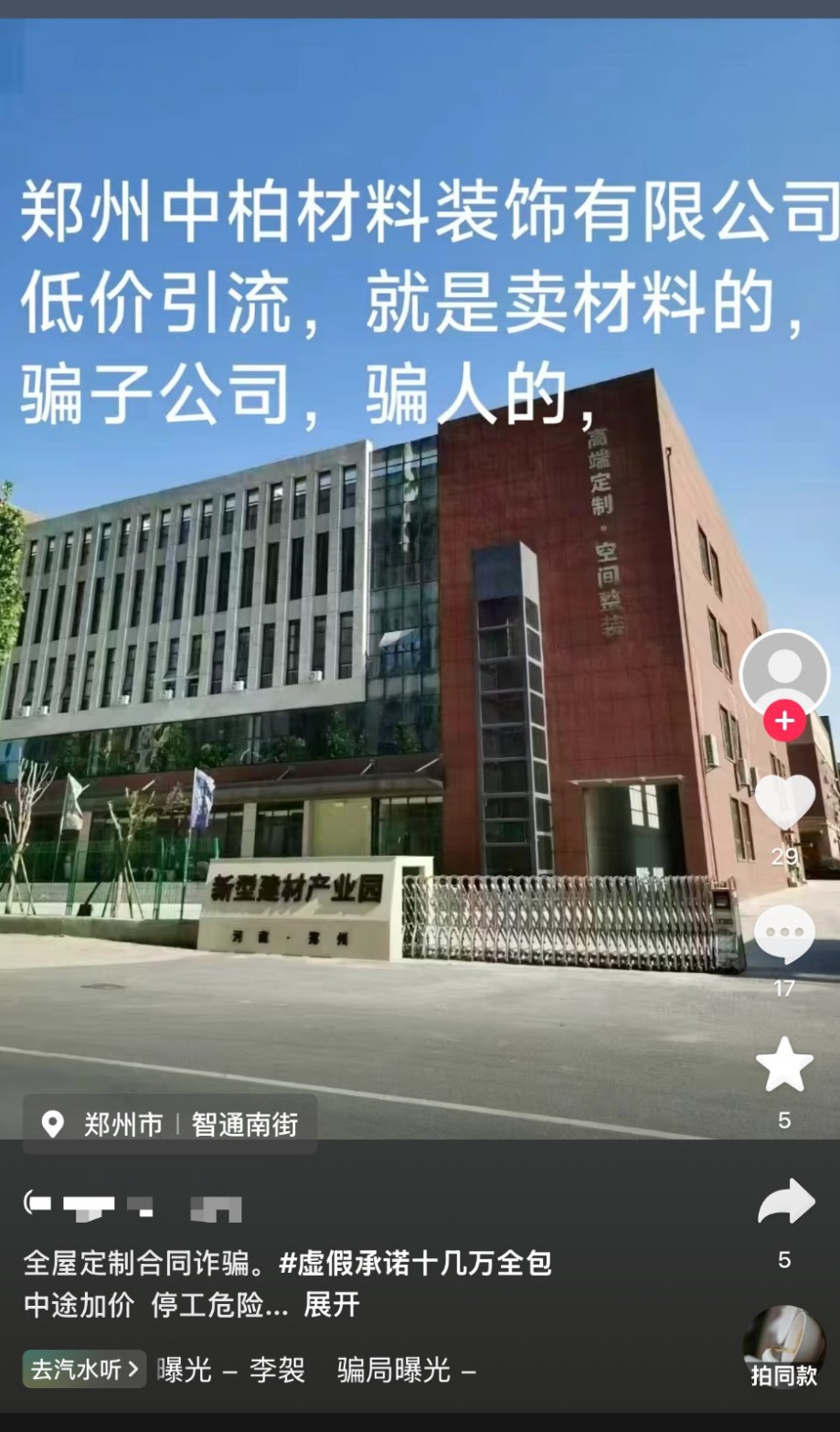
Task: Save this video to favorites
Action: pos(784,1065)
